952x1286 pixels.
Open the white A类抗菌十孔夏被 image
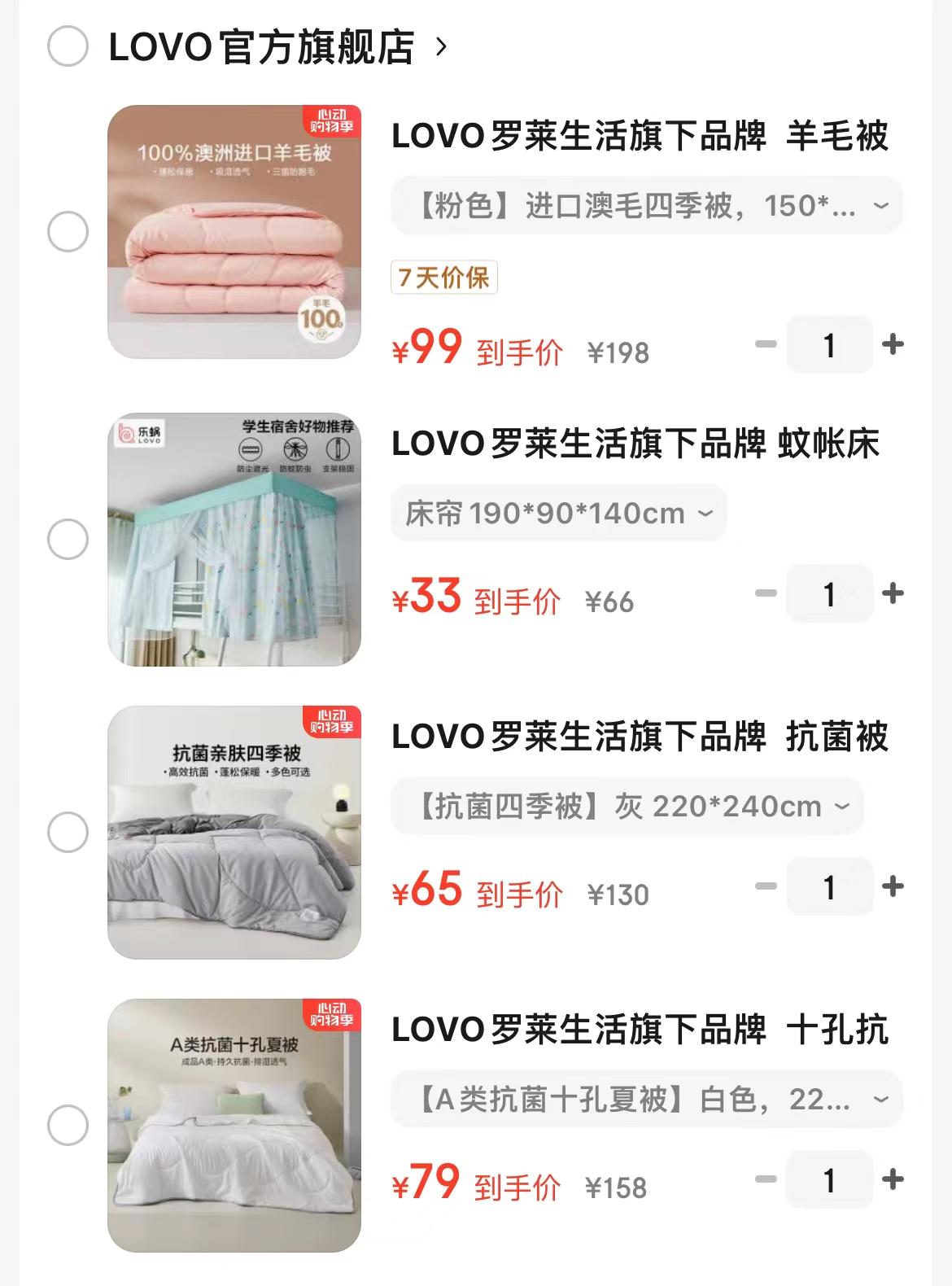coord(234,1126)
